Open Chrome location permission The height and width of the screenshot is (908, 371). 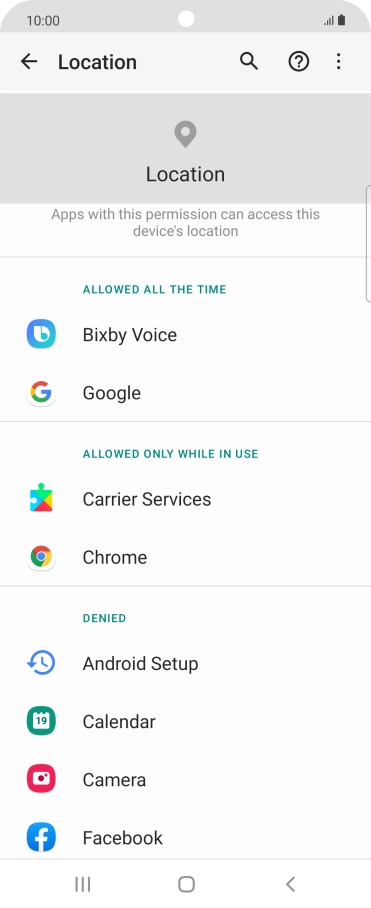185,557
